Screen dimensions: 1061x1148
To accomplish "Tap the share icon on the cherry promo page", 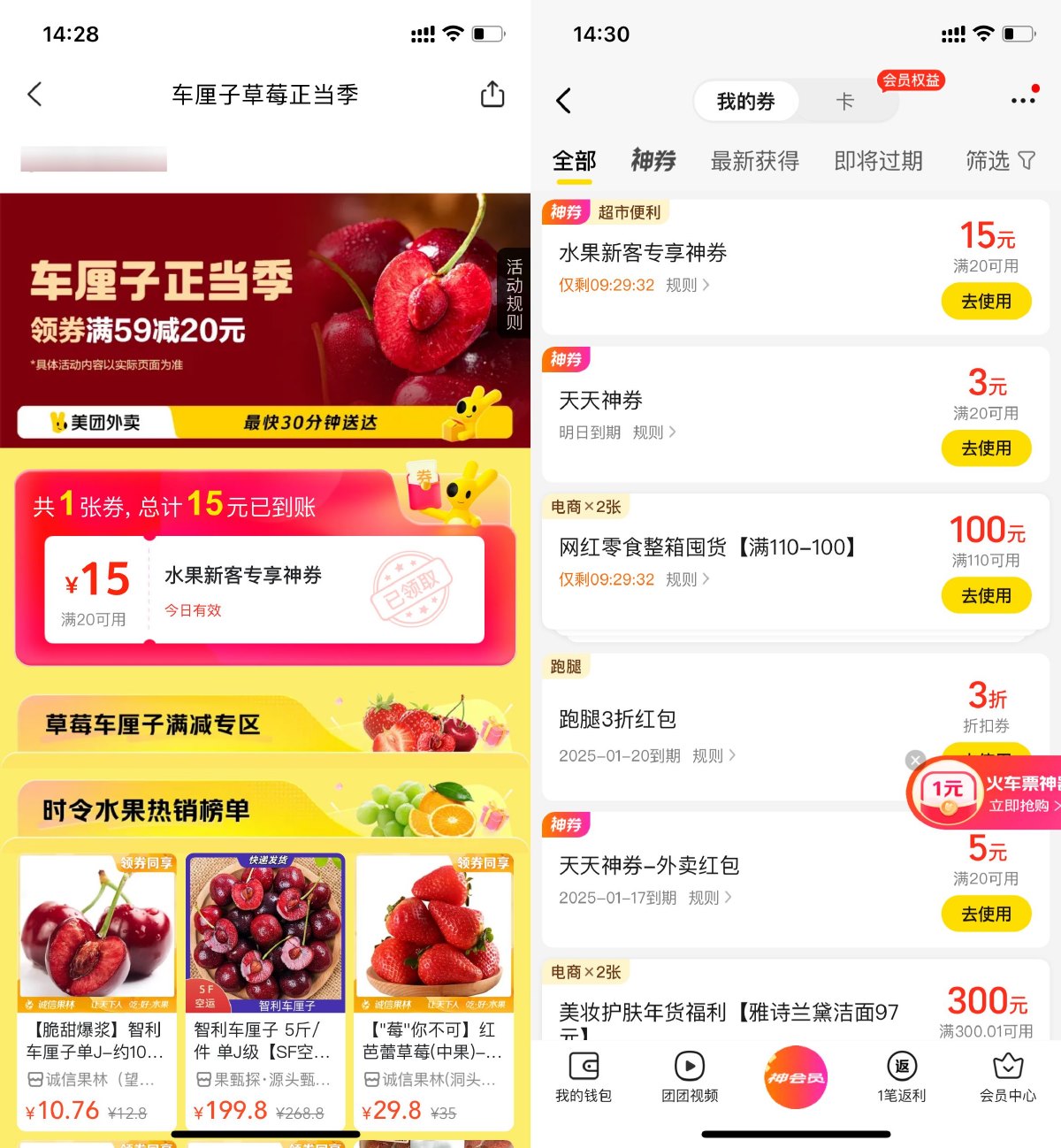I will pos(492,94).
